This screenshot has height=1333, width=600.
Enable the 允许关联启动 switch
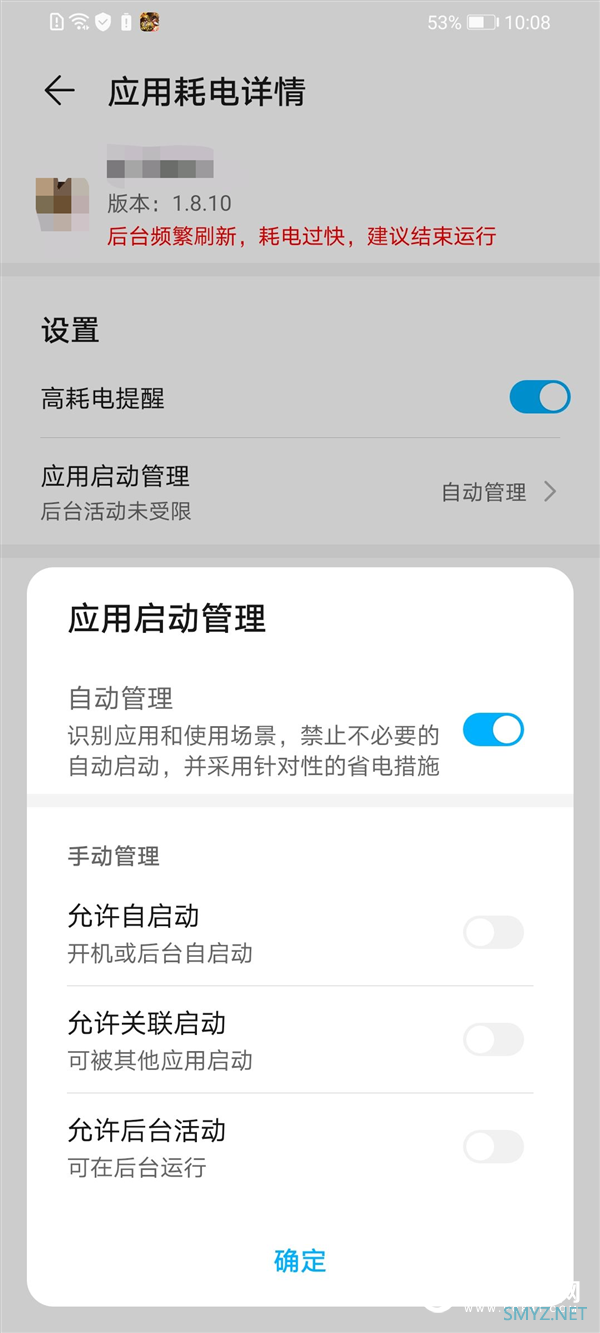493,1040
